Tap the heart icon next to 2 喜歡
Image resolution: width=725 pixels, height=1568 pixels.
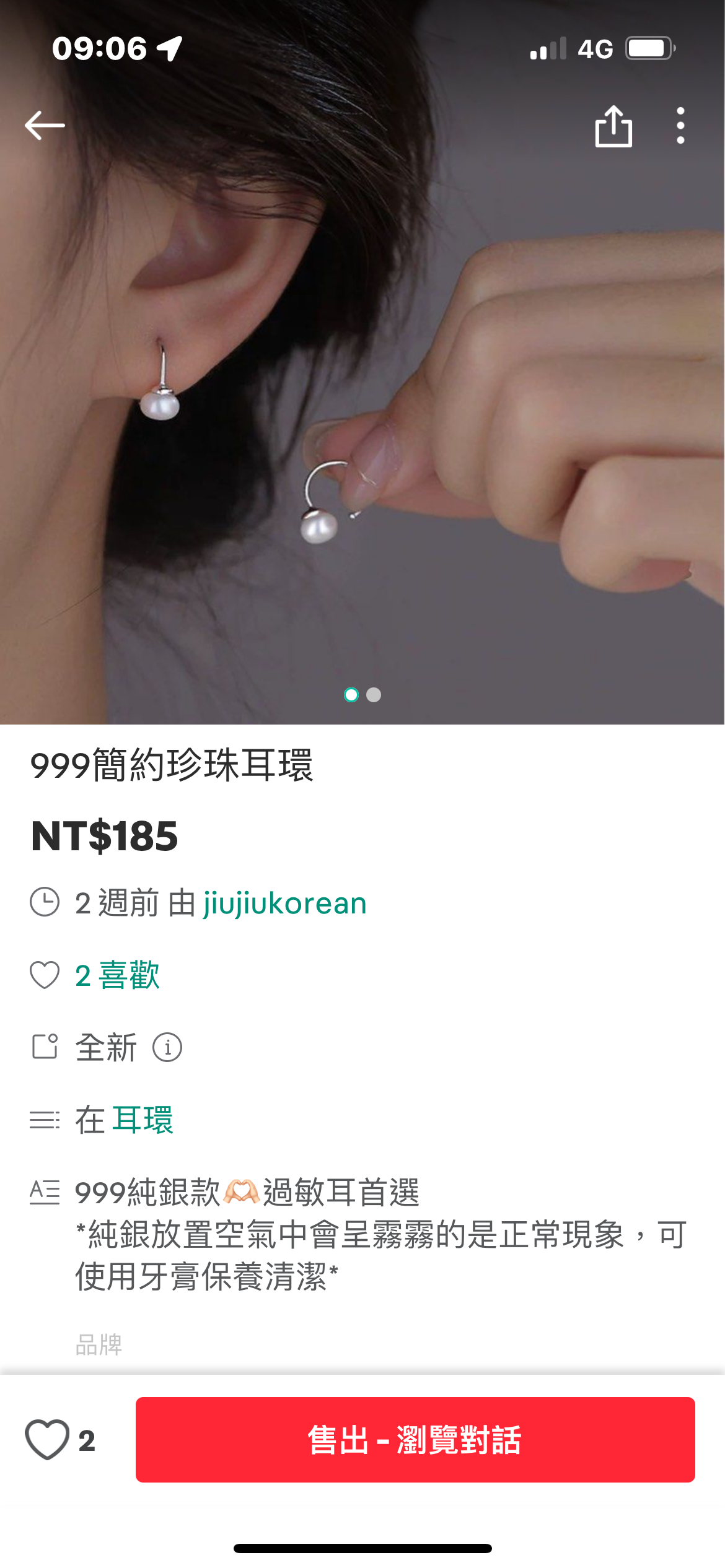click(x=45, y=975)
